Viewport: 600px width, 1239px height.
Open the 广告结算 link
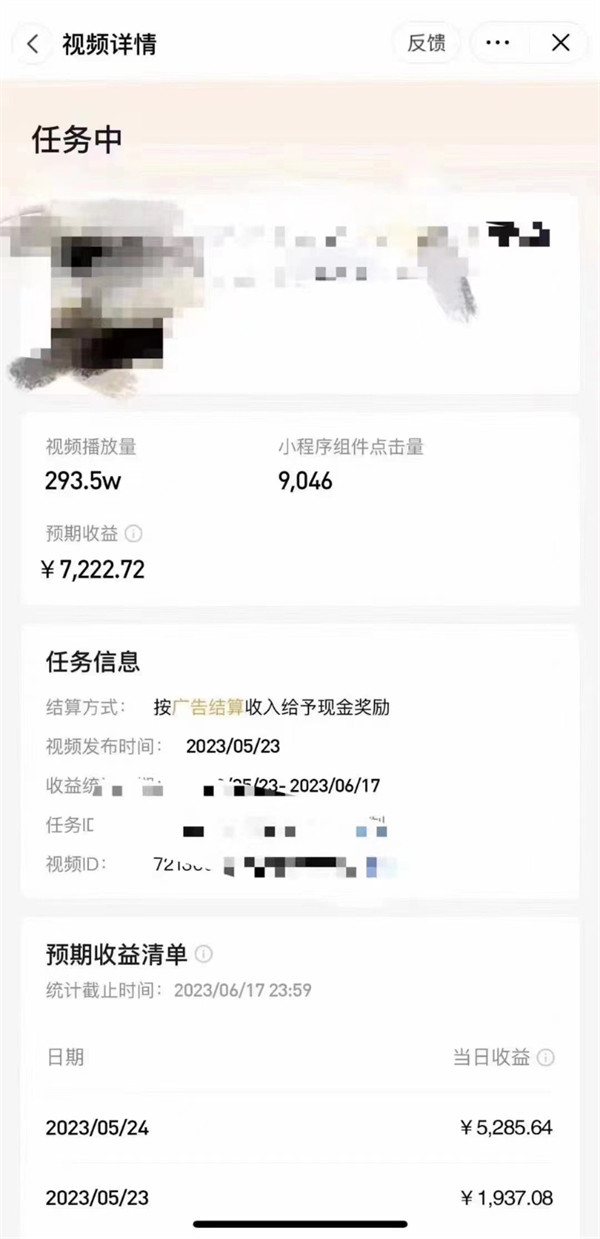208,708
